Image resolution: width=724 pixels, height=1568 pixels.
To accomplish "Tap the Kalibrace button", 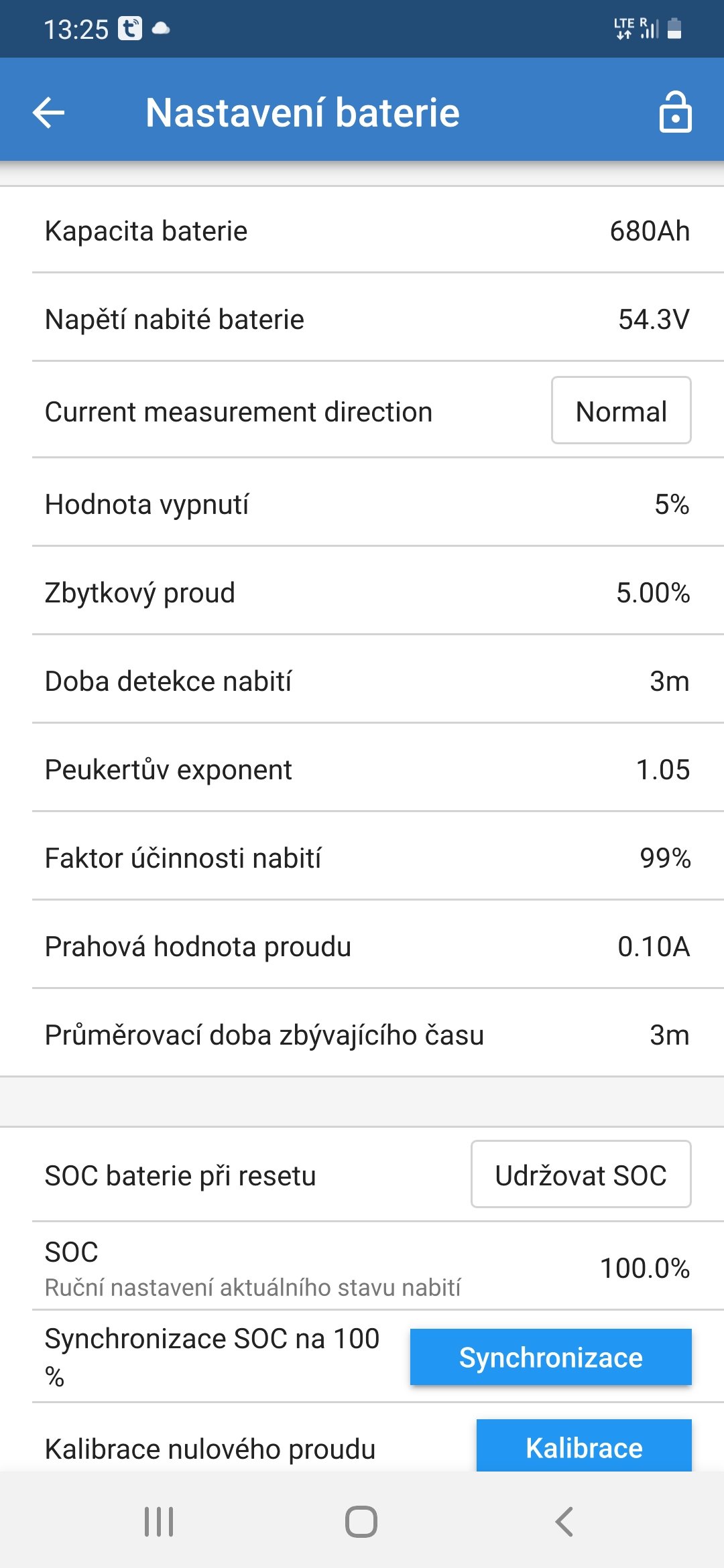I will coord(583,1447).
